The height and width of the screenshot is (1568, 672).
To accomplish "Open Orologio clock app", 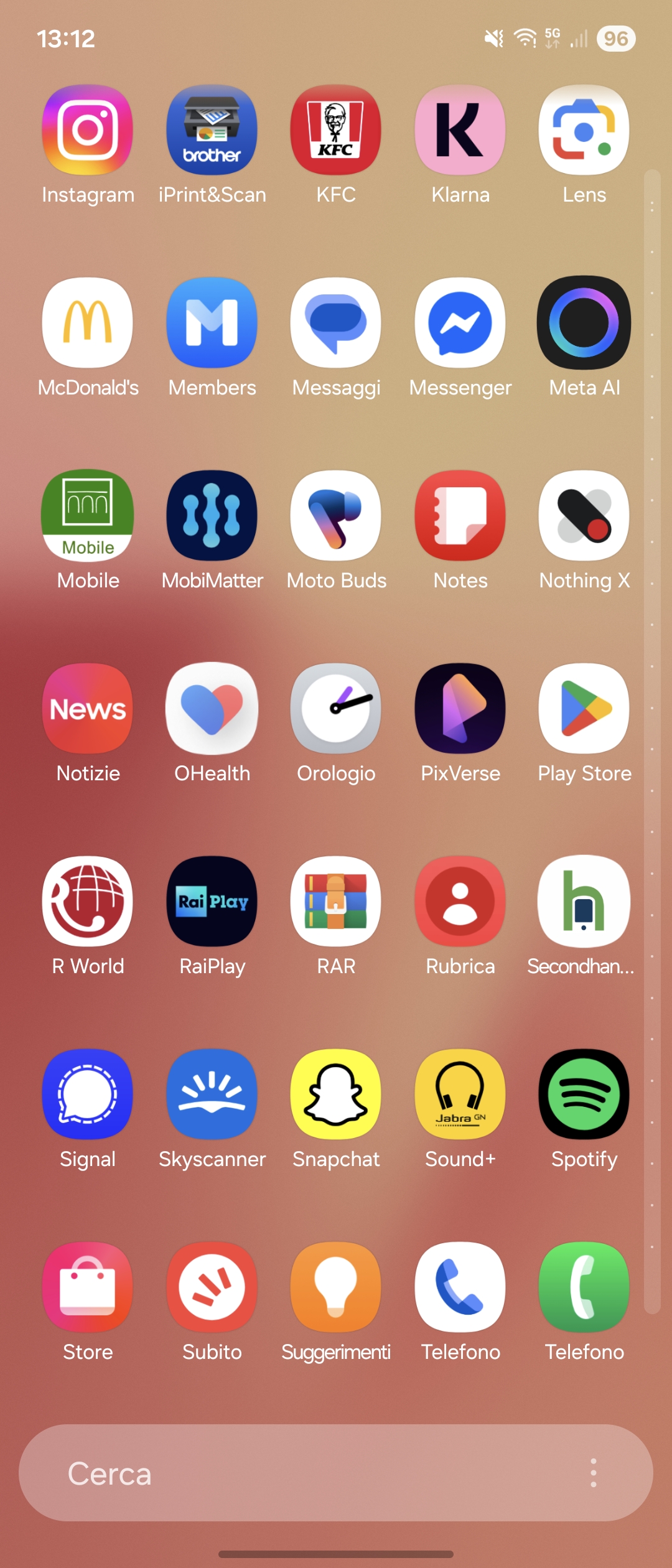I will (336, 709).
